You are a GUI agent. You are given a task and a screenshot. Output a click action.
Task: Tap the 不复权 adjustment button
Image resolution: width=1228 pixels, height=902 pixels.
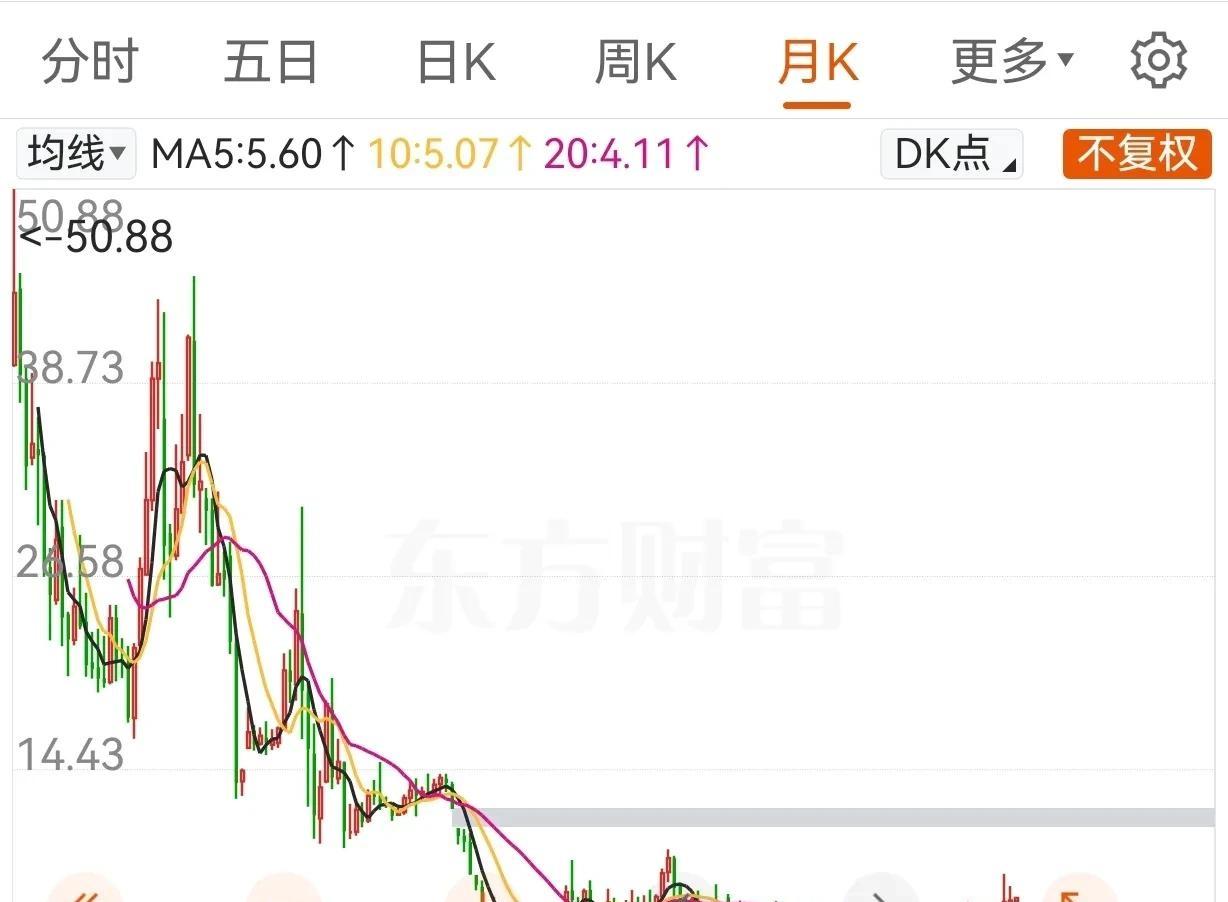click(x=1137, y=154)
